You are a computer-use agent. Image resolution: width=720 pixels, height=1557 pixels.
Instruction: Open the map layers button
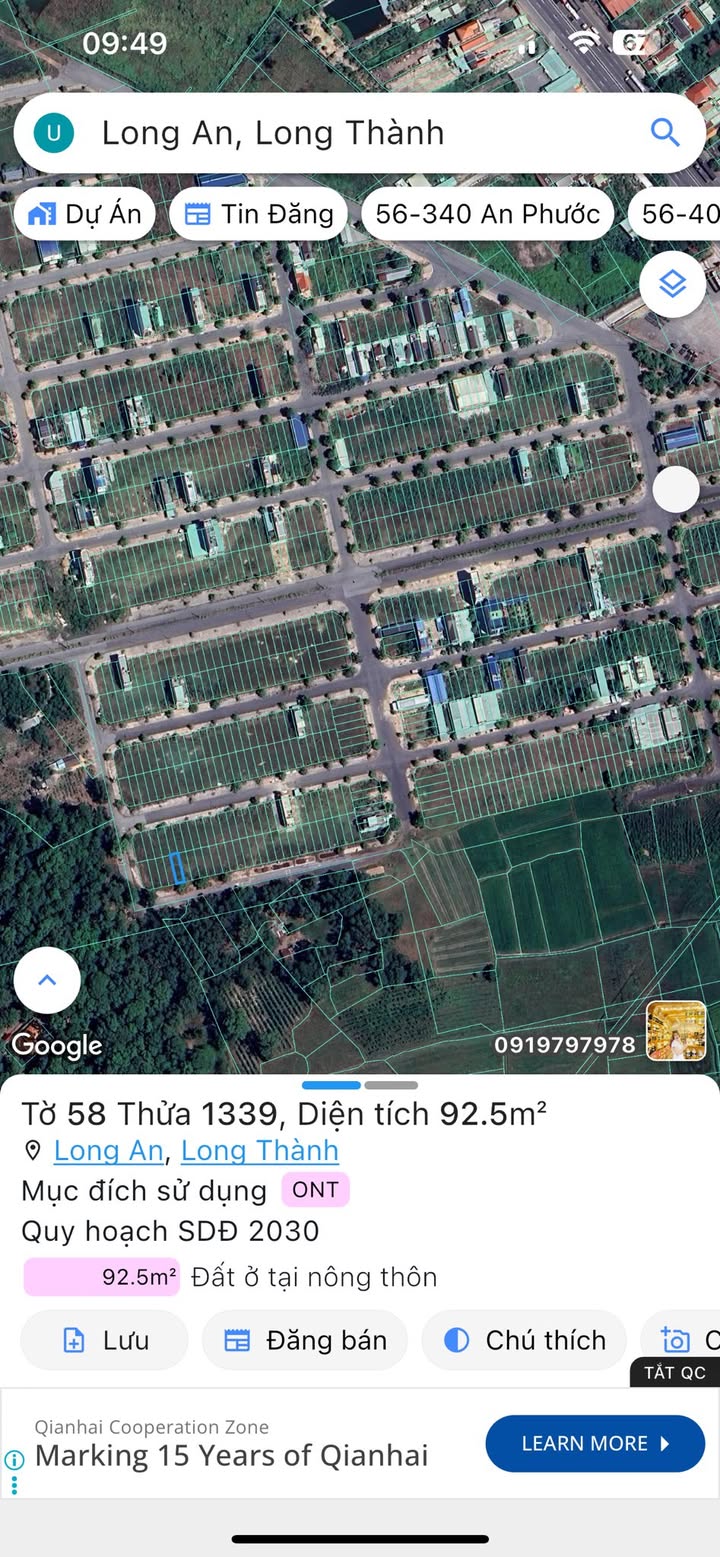coord(673,284)
